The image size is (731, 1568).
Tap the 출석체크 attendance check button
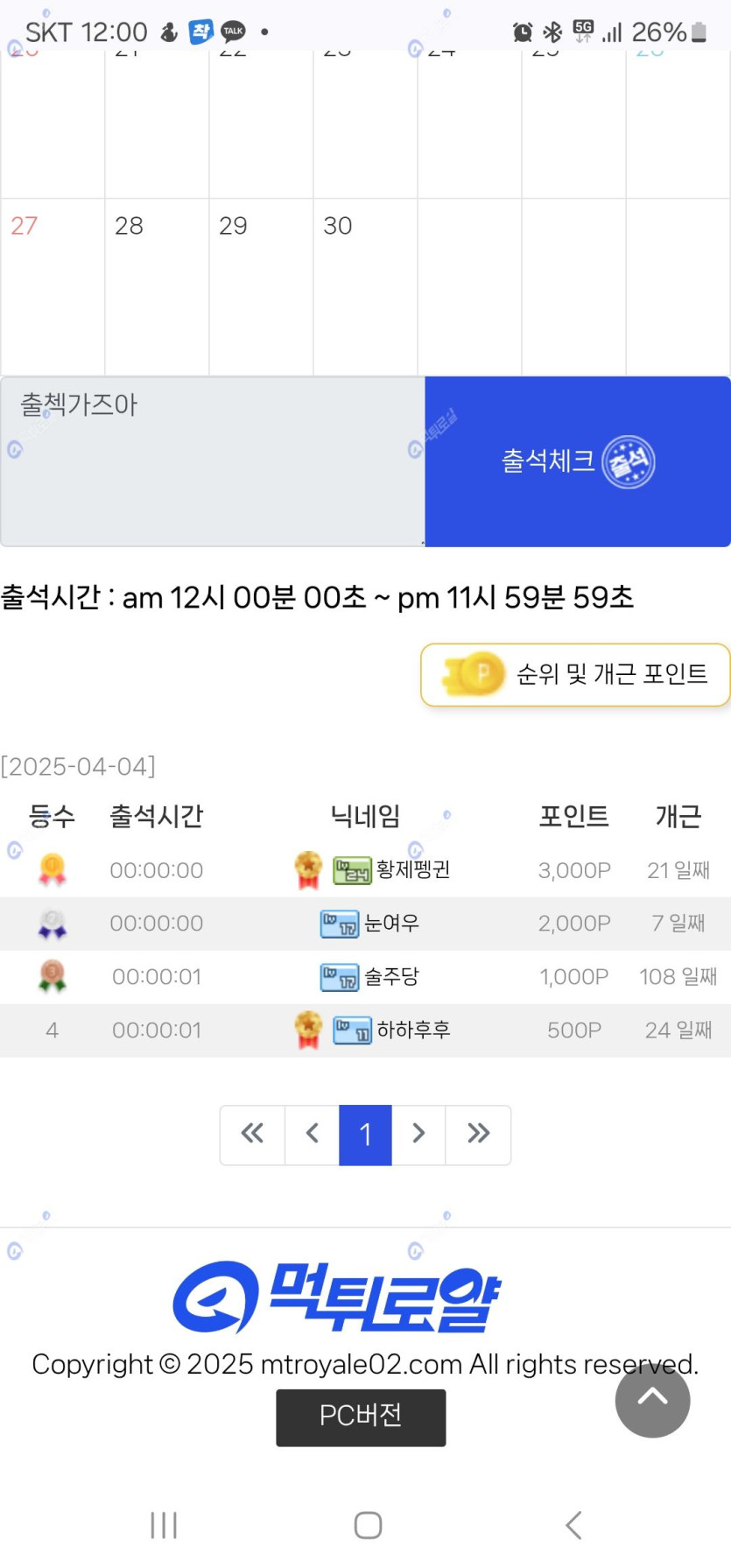click(578, 461)
